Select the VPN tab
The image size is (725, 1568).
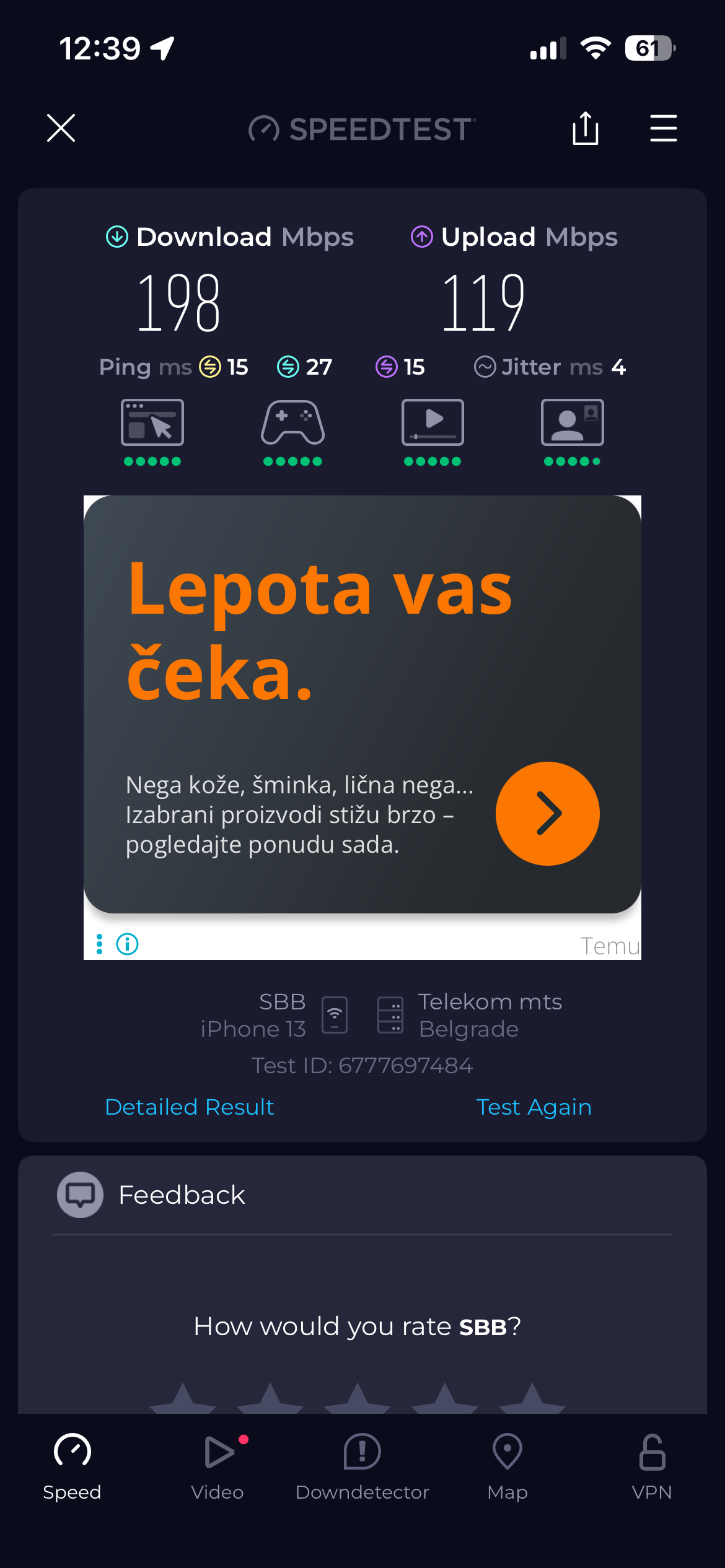652,1465
